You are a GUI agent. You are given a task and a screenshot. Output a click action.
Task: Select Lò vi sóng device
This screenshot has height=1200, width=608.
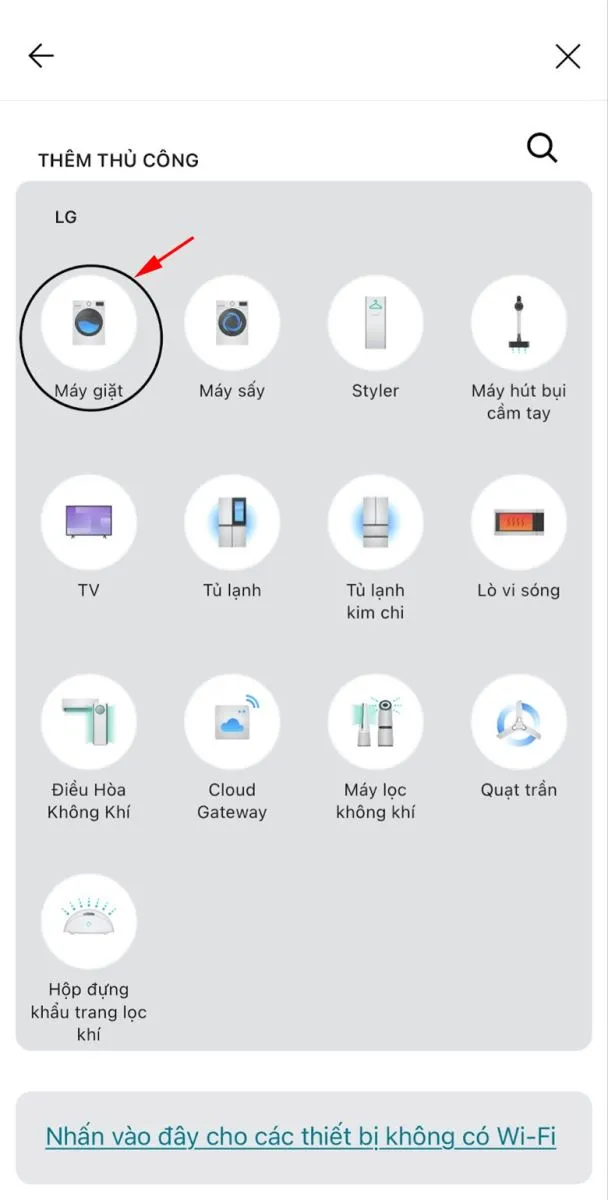(x=518, y=522)
